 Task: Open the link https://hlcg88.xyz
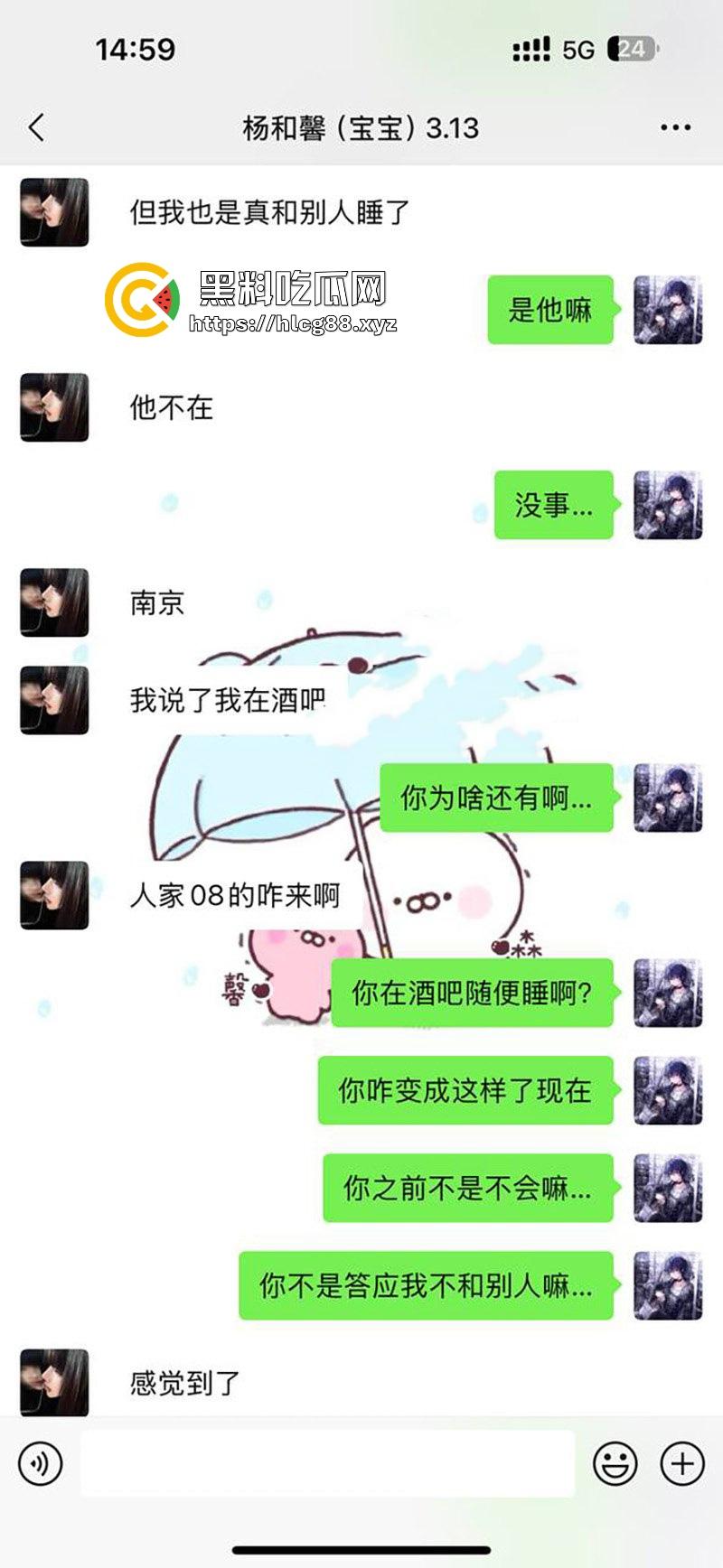292,325
